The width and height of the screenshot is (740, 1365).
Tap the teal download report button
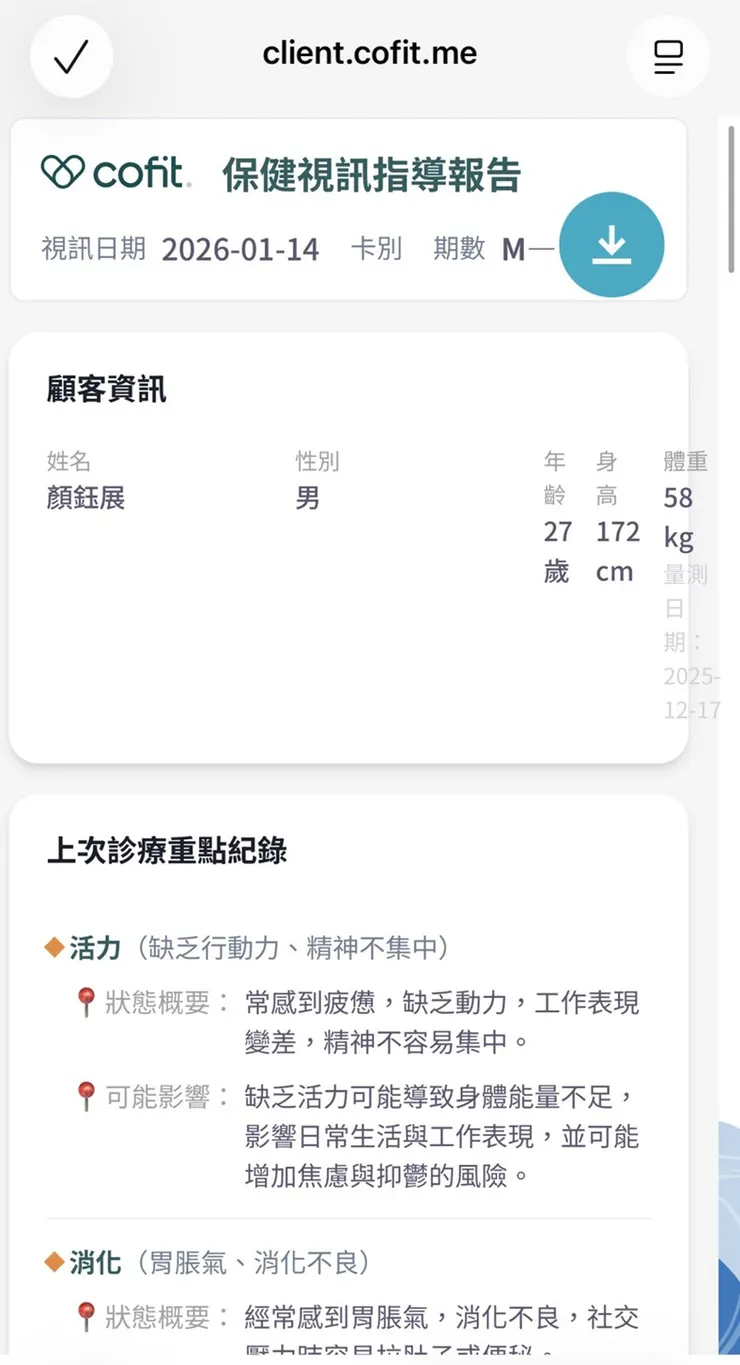[x=612, y=245]
